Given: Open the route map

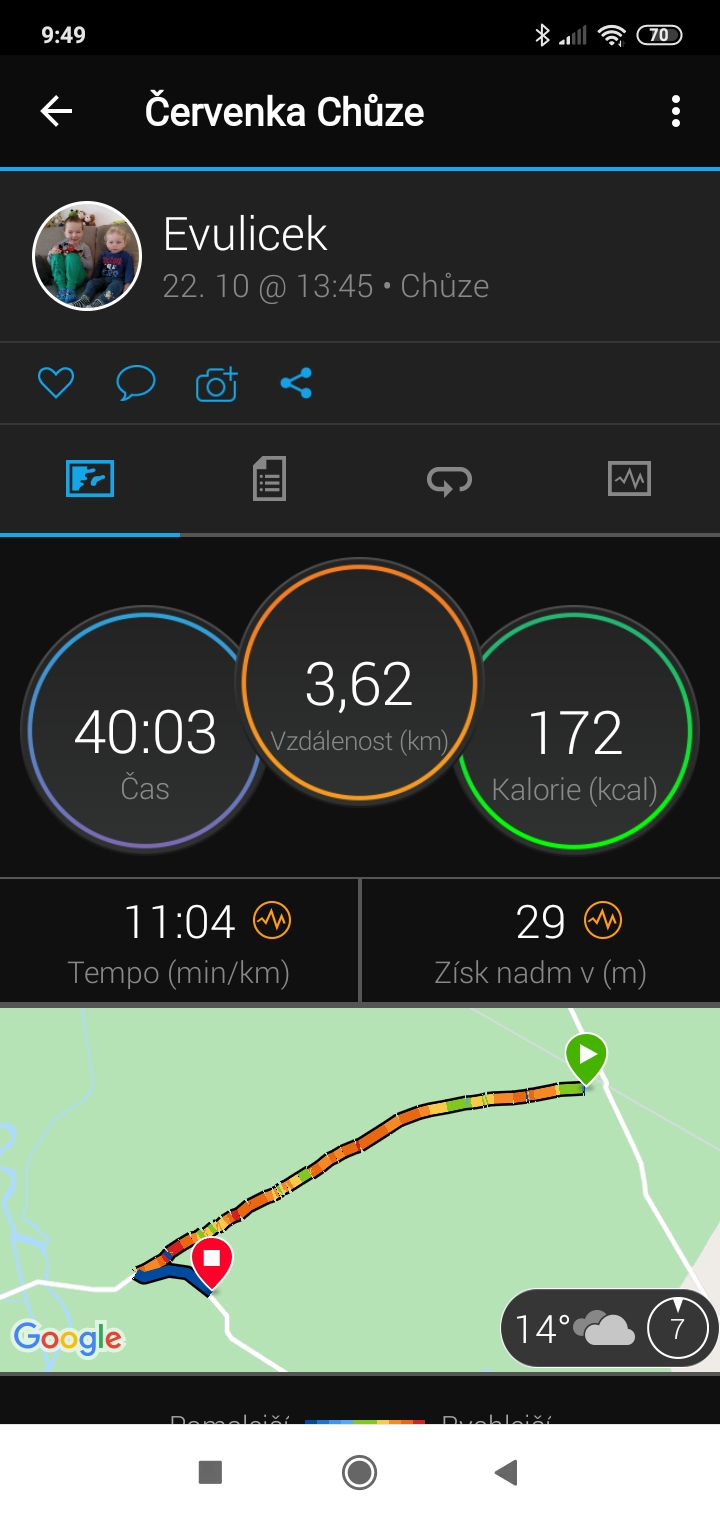Looking at the screenshot, I should [x=360, y=1189].
